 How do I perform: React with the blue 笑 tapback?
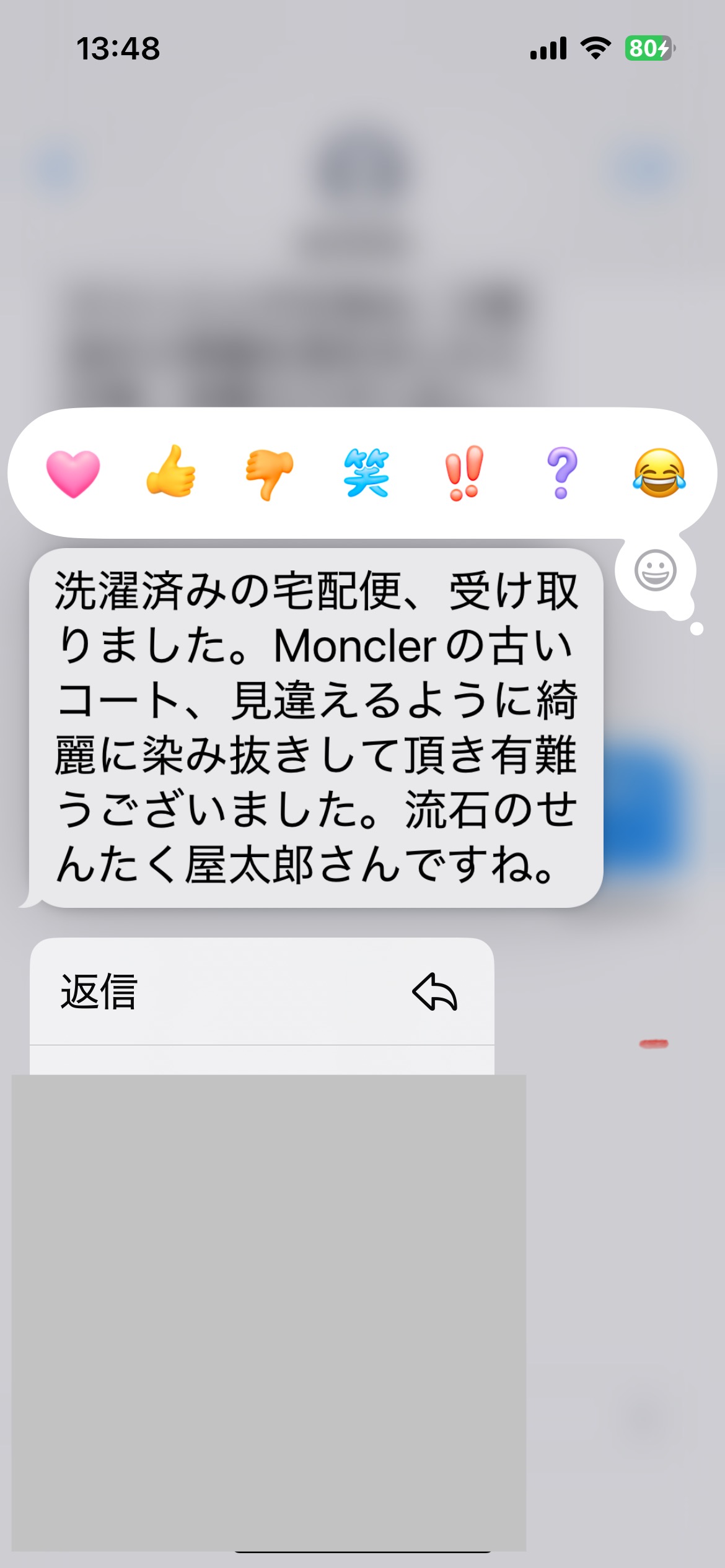366,473
